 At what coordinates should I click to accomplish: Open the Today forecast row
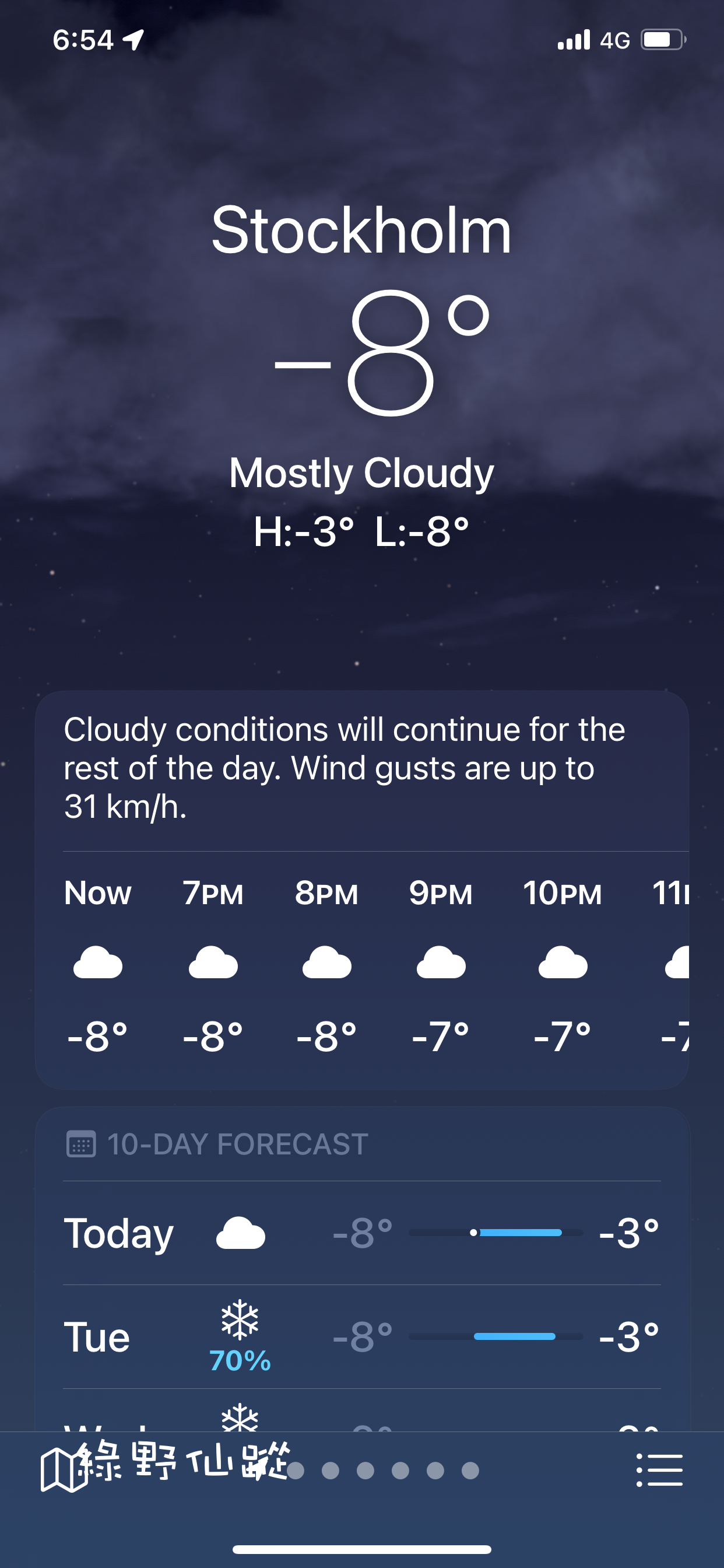coord(361,1233)
